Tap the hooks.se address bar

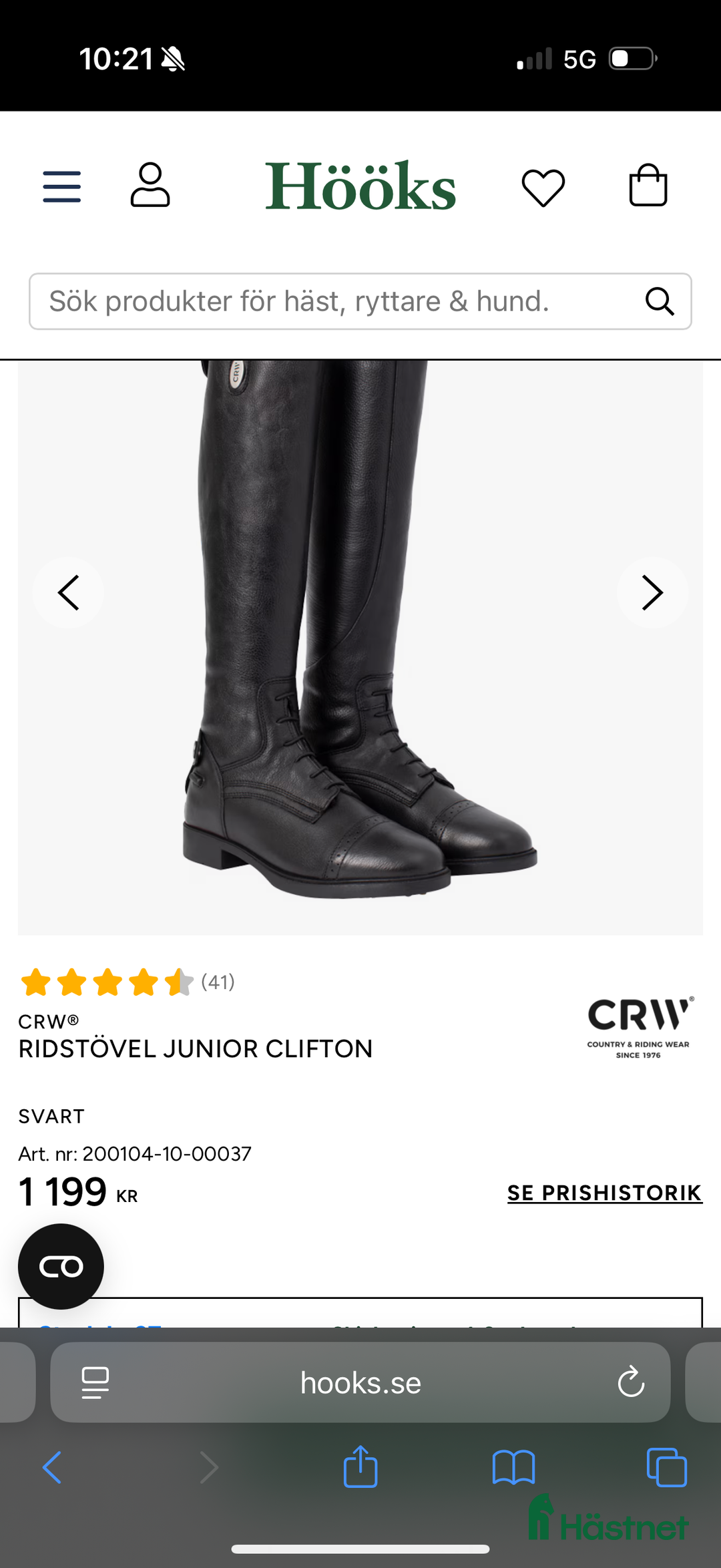pyautogui.click(x=360, y=1382)
